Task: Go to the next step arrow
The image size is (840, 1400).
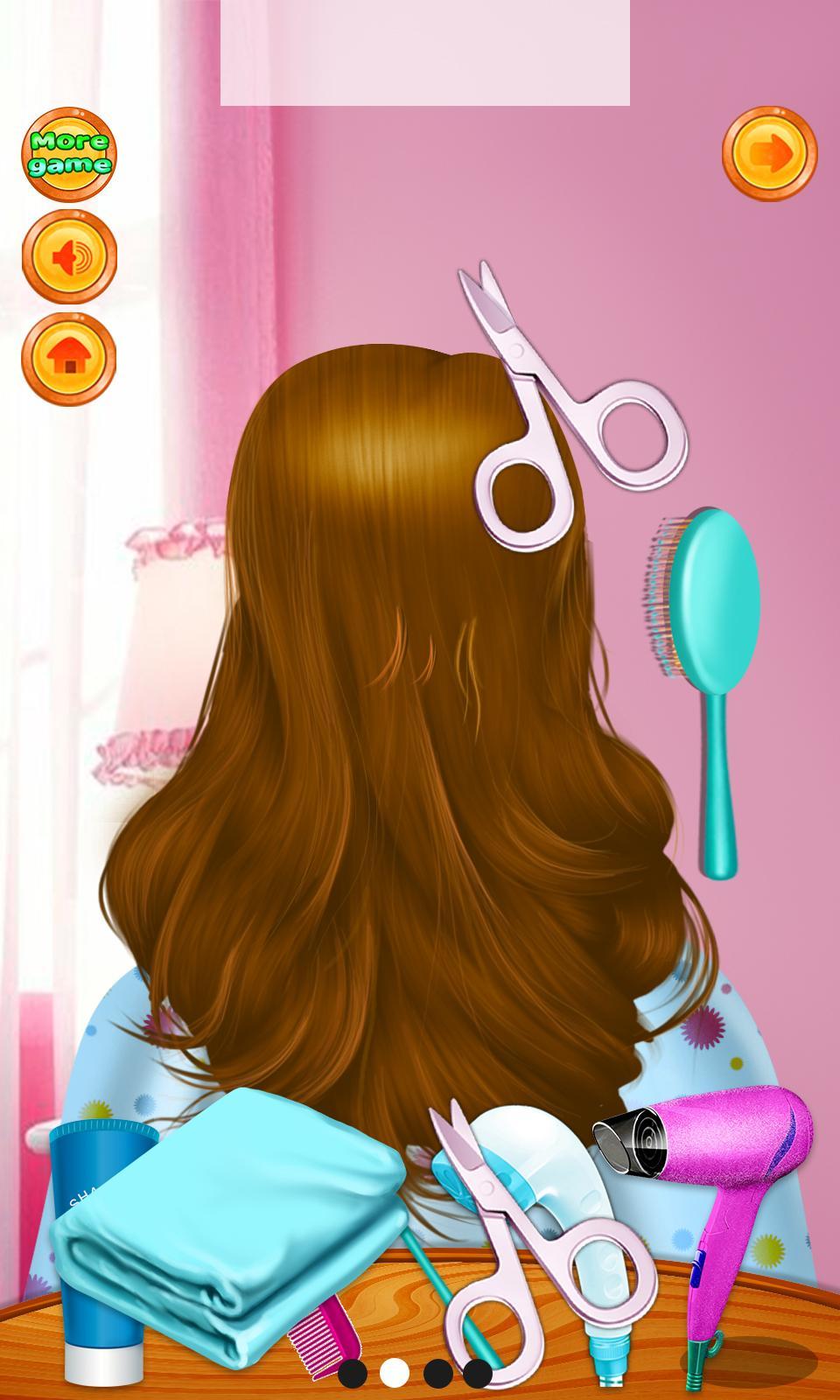Action: pyautogui.click(x=769, y=154)
